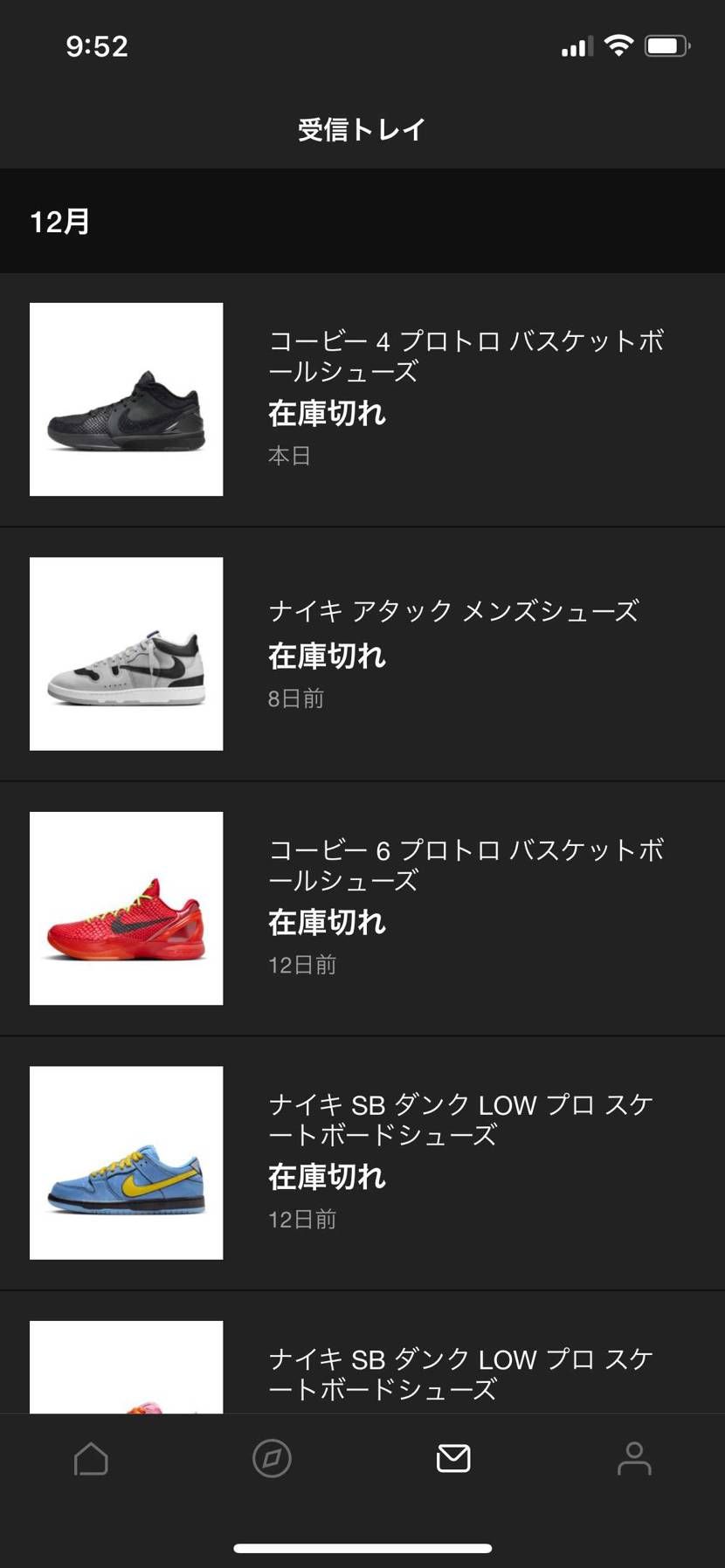Tap the battery indicator icon

pos(667,45)
